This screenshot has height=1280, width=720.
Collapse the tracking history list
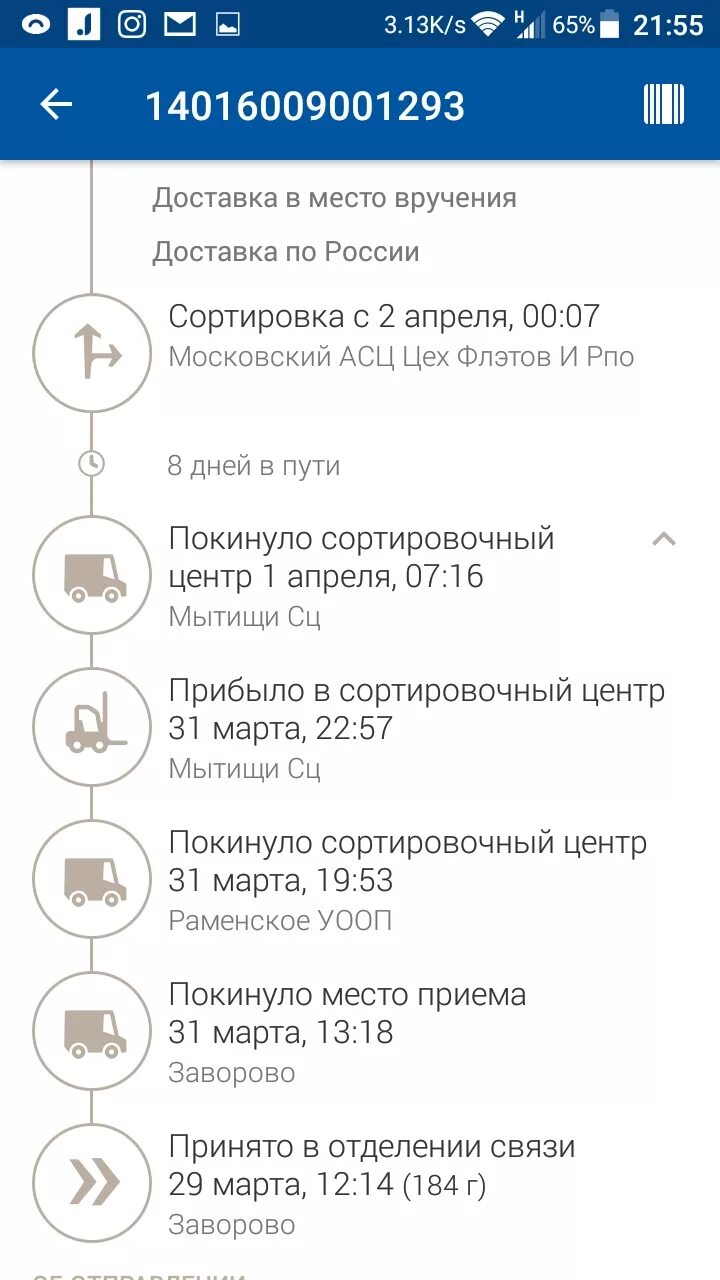[664, 540]
